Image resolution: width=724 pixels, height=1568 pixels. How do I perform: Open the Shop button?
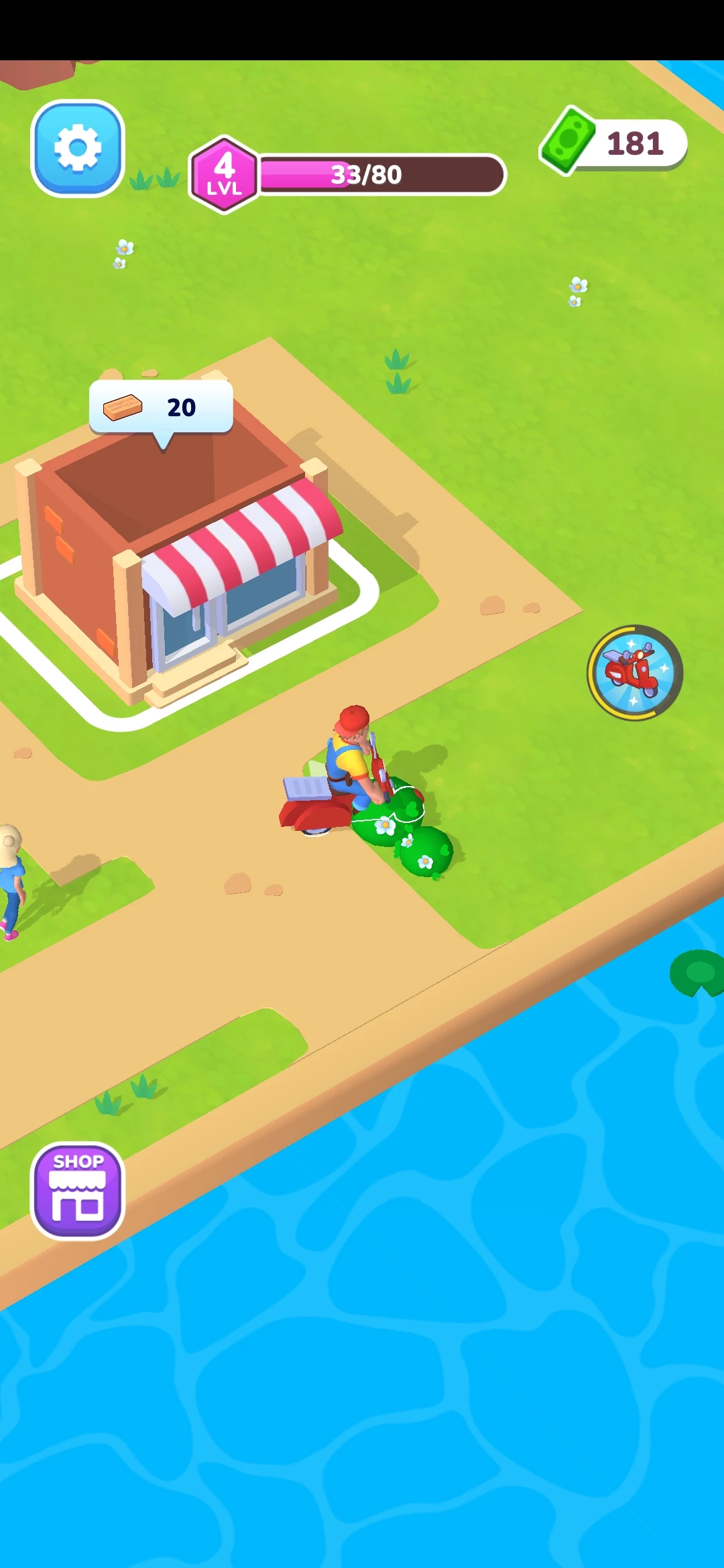tap(78, 1191)
